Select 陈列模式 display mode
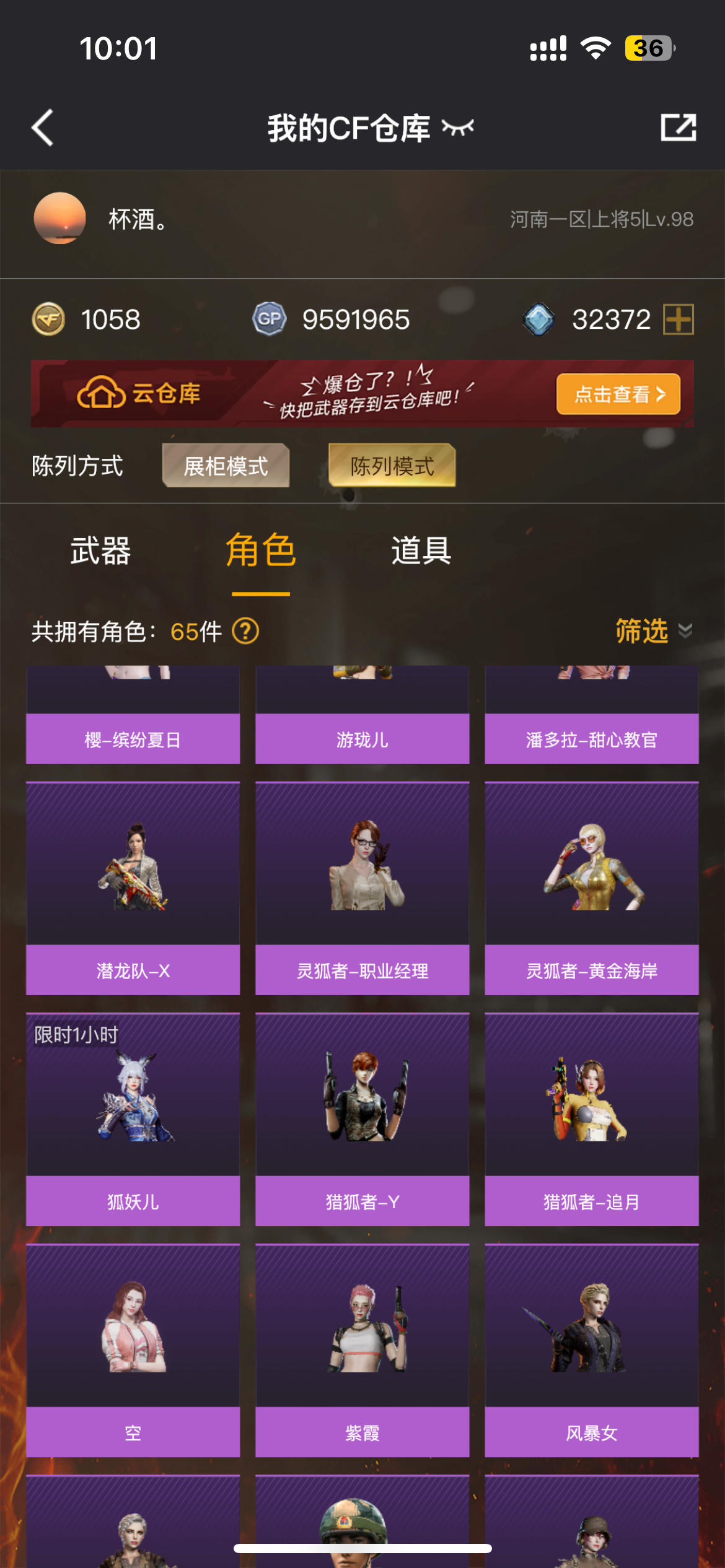725x1568 pixels. click(x=392, y=466)
